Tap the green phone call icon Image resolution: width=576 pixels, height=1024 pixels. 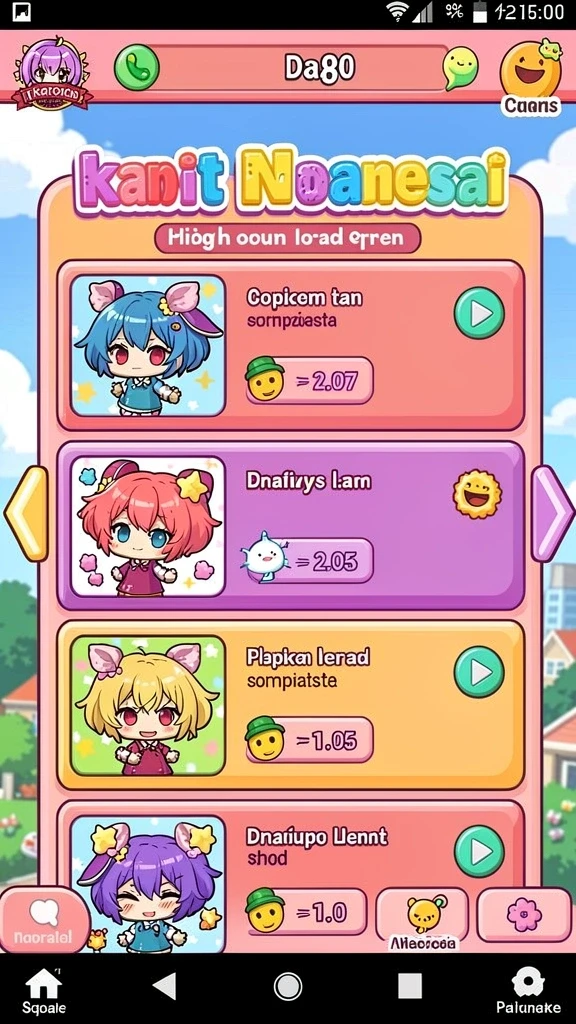coord(136,67)
